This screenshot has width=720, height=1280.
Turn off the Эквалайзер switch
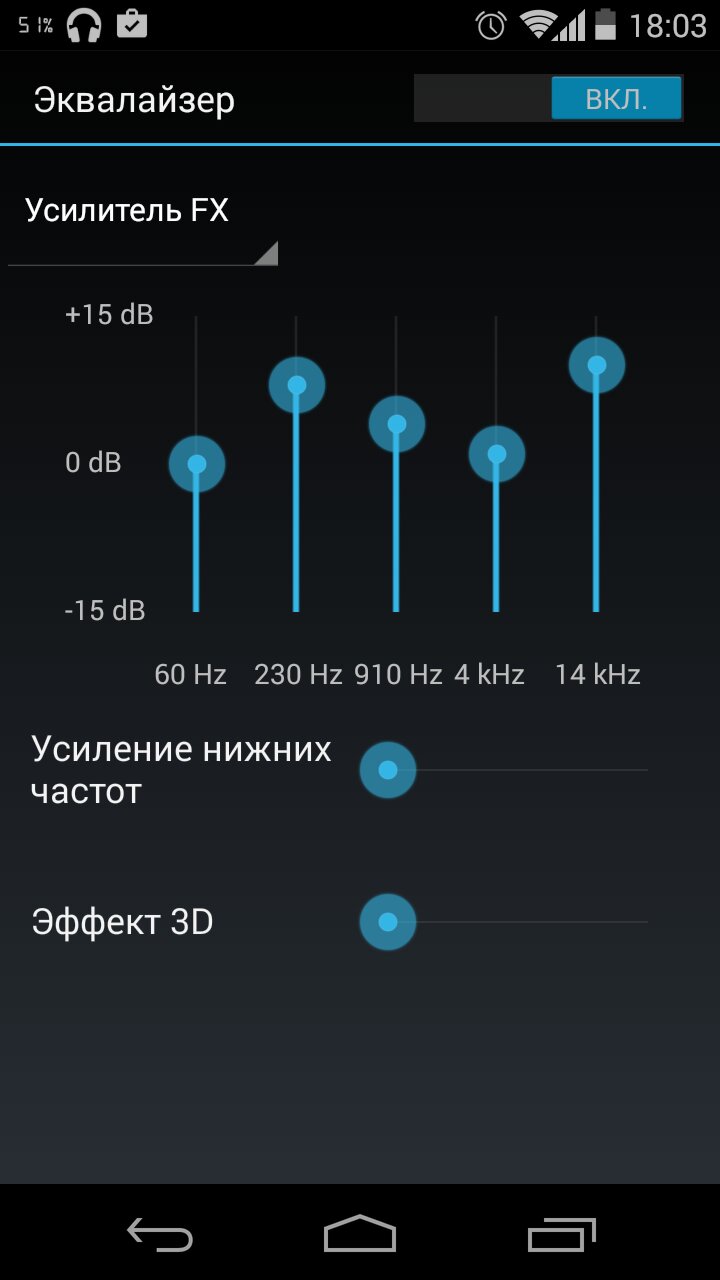(549, 100)
